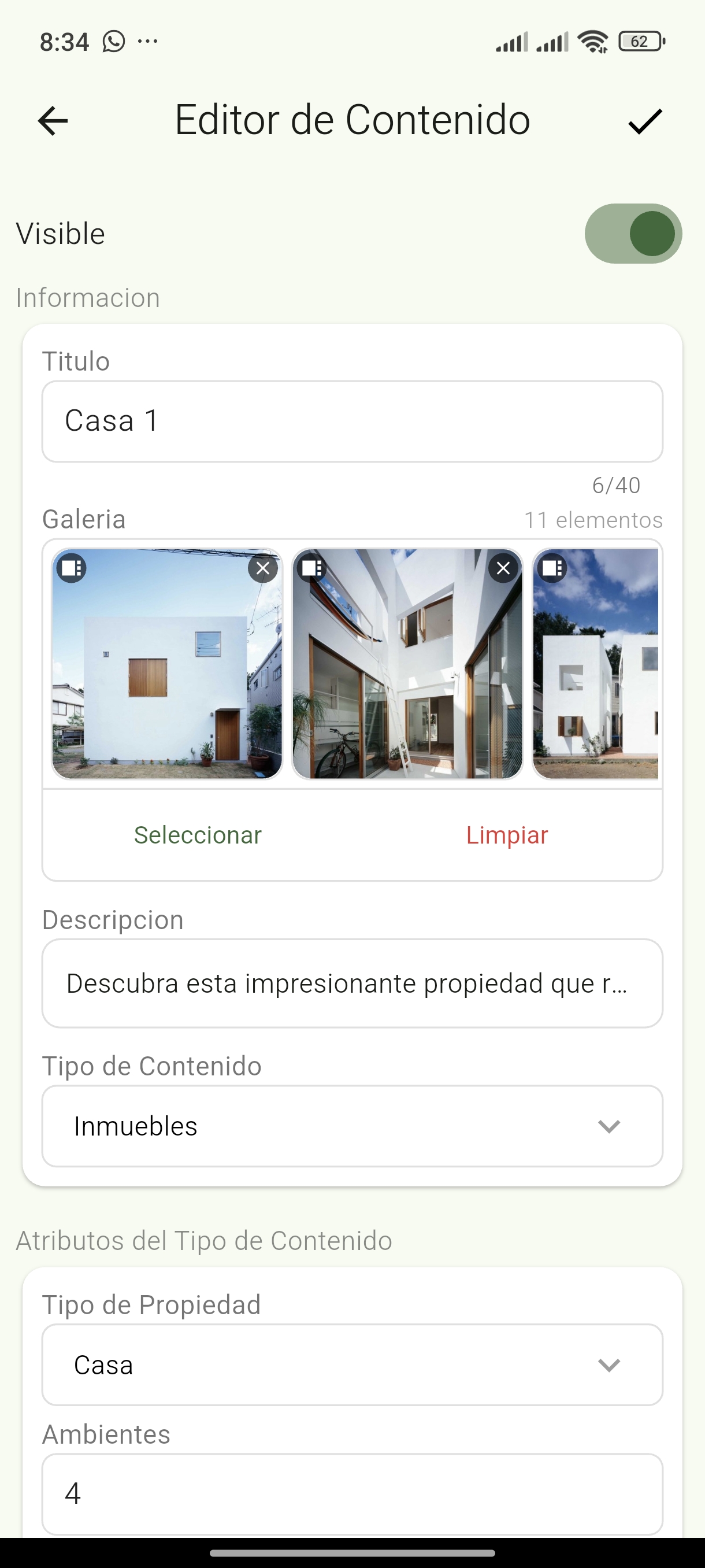Change Inmuebles using its chevron
This screenshot has height=1568, width=705.
[x=610, y=1126]
